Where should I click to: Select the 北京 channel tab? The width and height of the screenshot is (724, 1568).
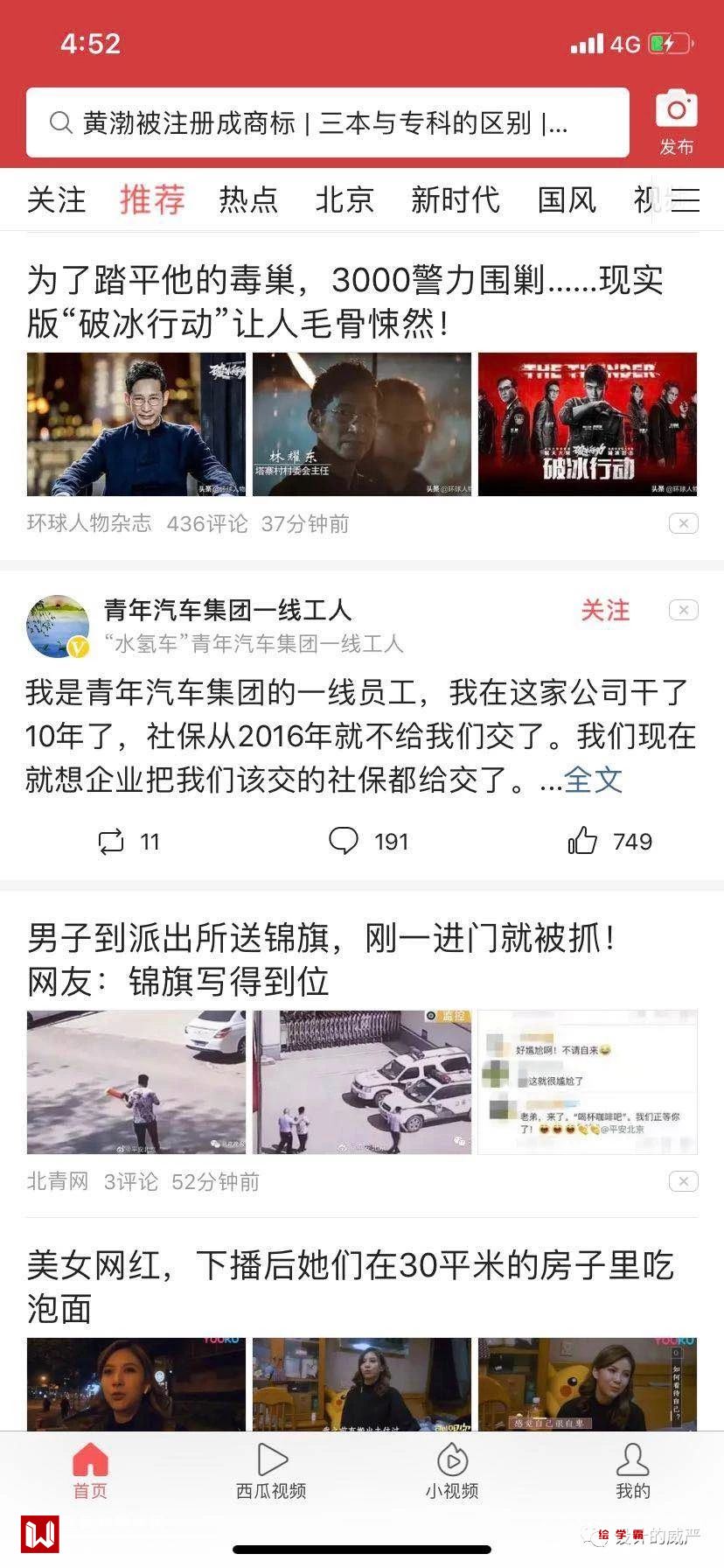[x=345, y=199]
